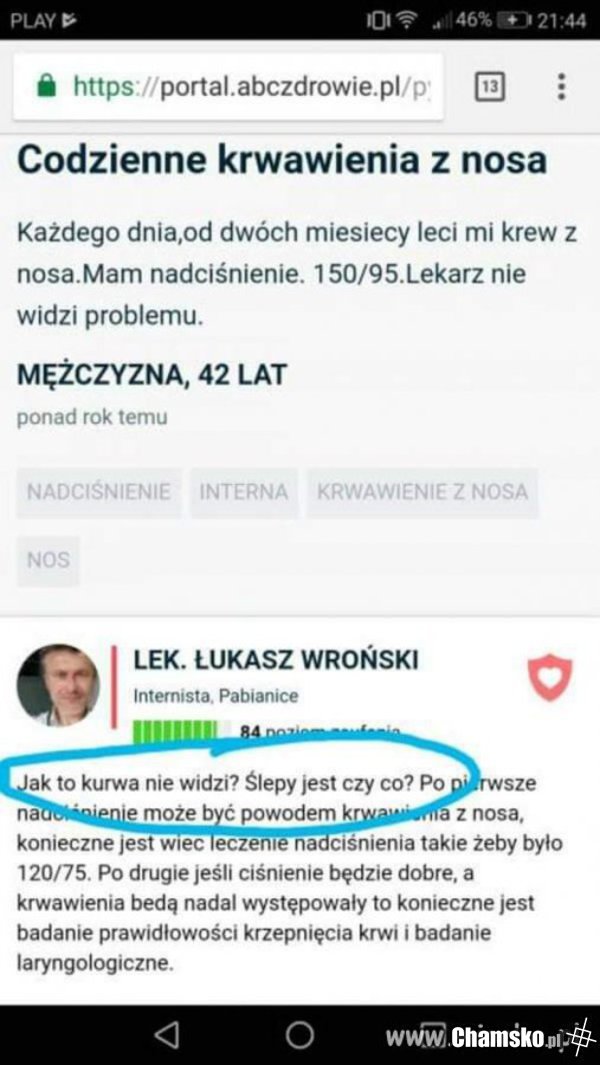Open the browser overflow menu

pos(561,87)
